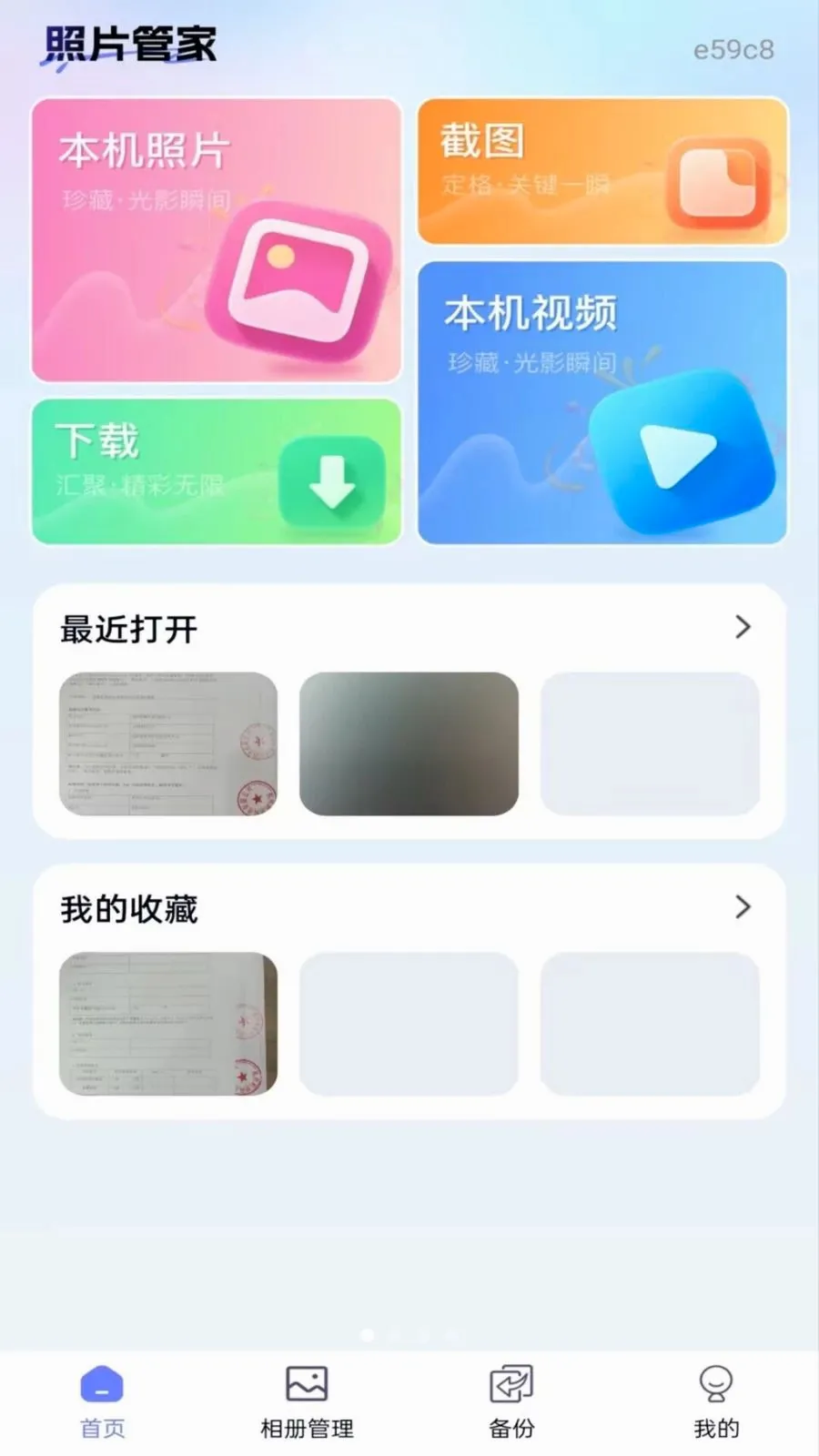Open the 截图 screenshots card
The image size is (819, 1456).
point(602,171)
